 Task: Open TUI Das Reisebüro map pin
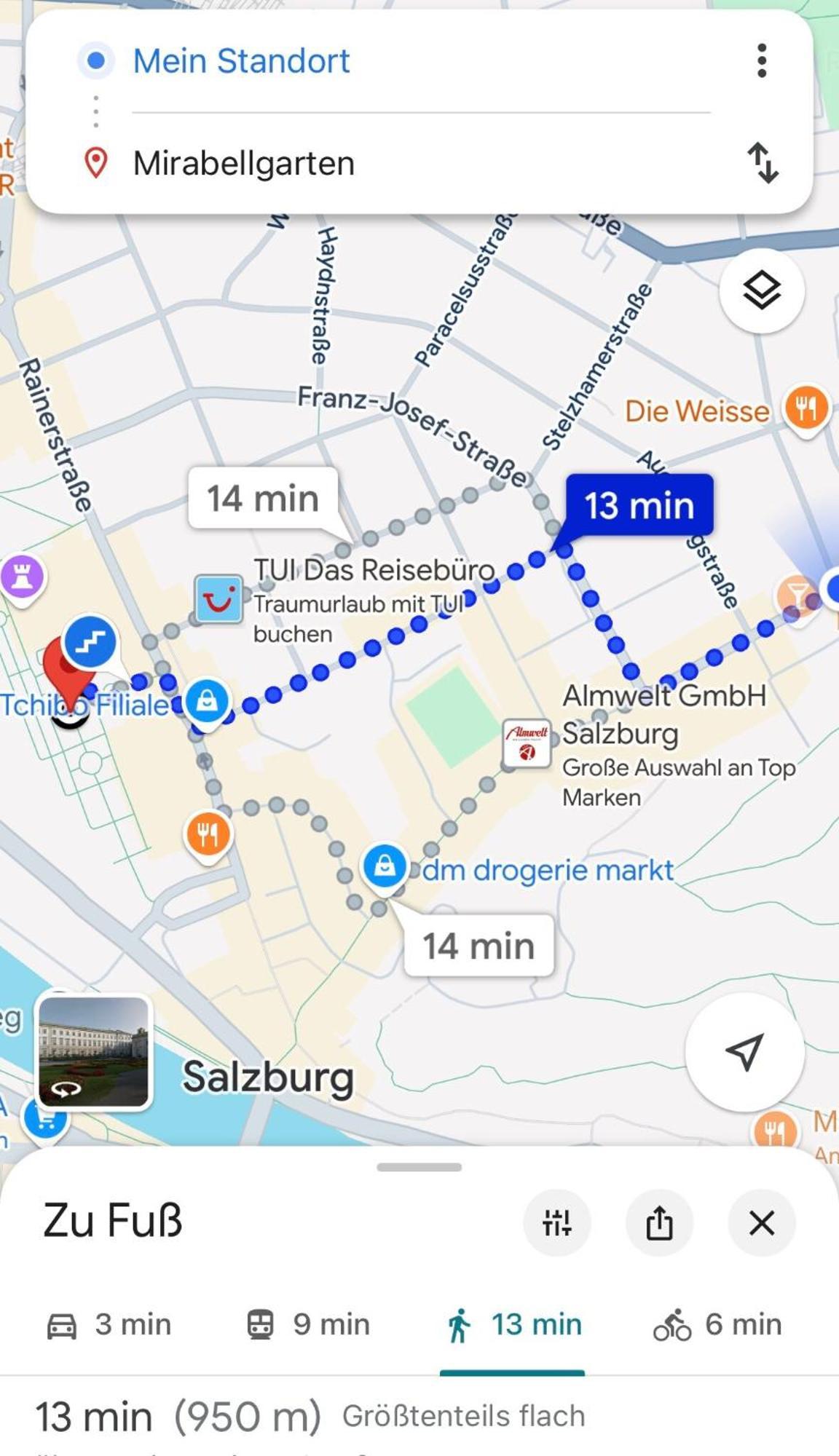(x=218, y=600)
